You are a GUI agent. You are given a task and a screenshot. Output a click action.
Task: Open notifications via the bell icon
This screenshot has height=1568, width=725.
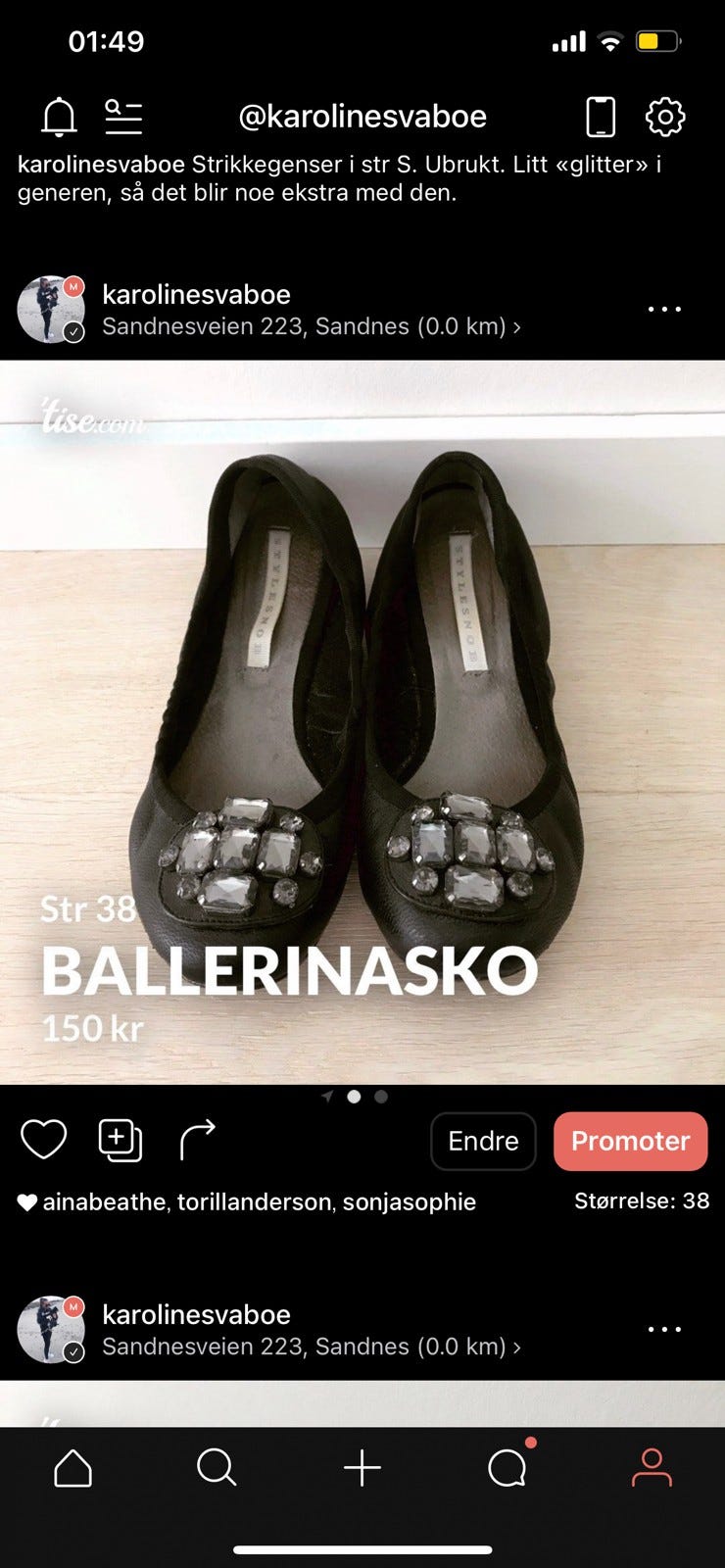click(x=60, y=116)
